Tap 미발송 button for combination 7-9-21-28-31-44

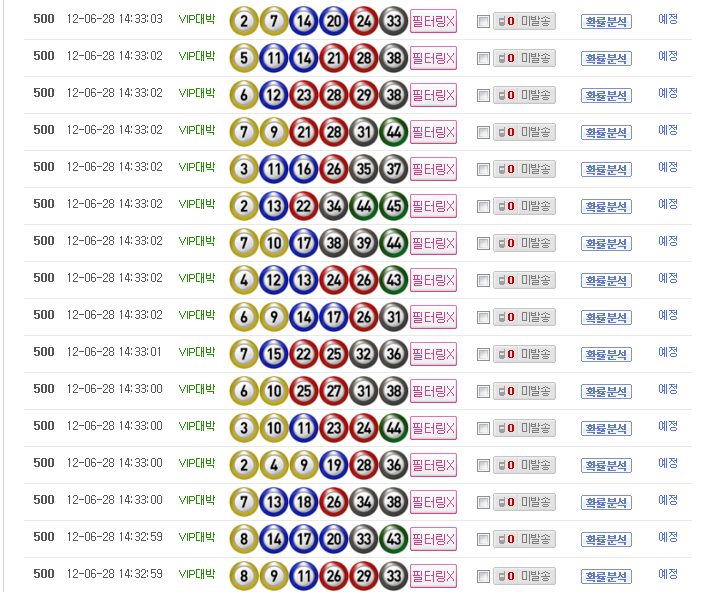tap(524, 132)
